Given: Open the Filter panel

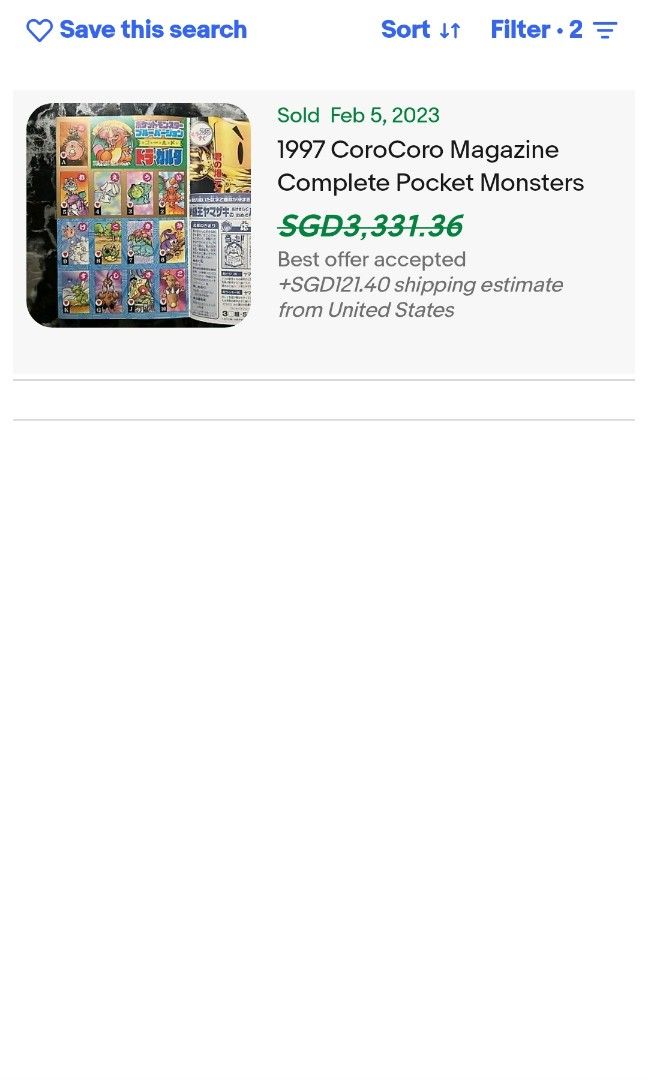Looking at the screenshot, I should click(x=553, y=30).
